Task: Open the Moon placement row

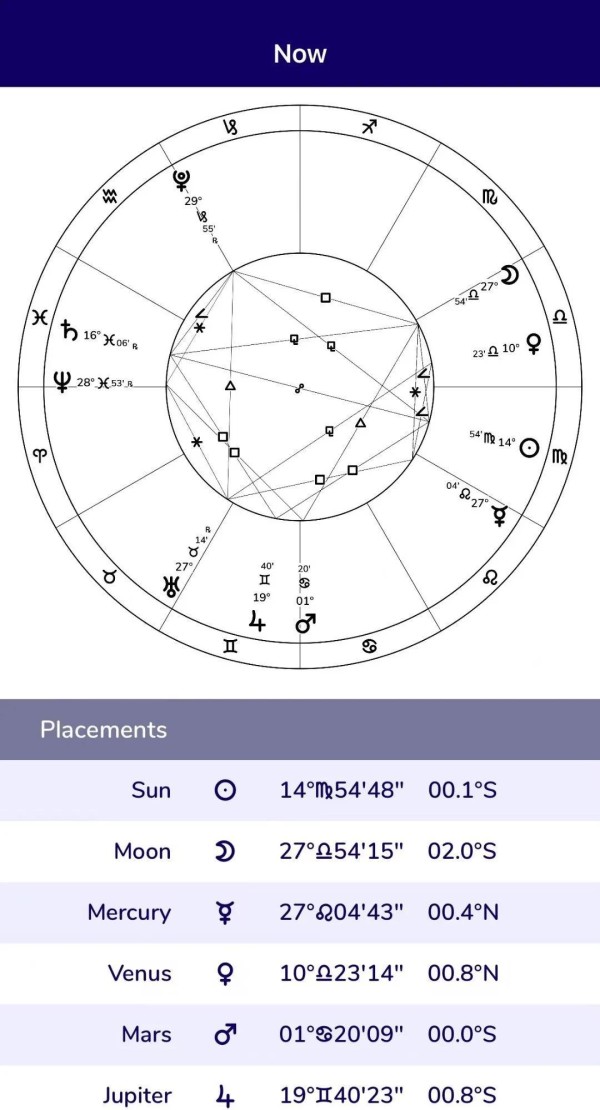Action: coord(300,851)
